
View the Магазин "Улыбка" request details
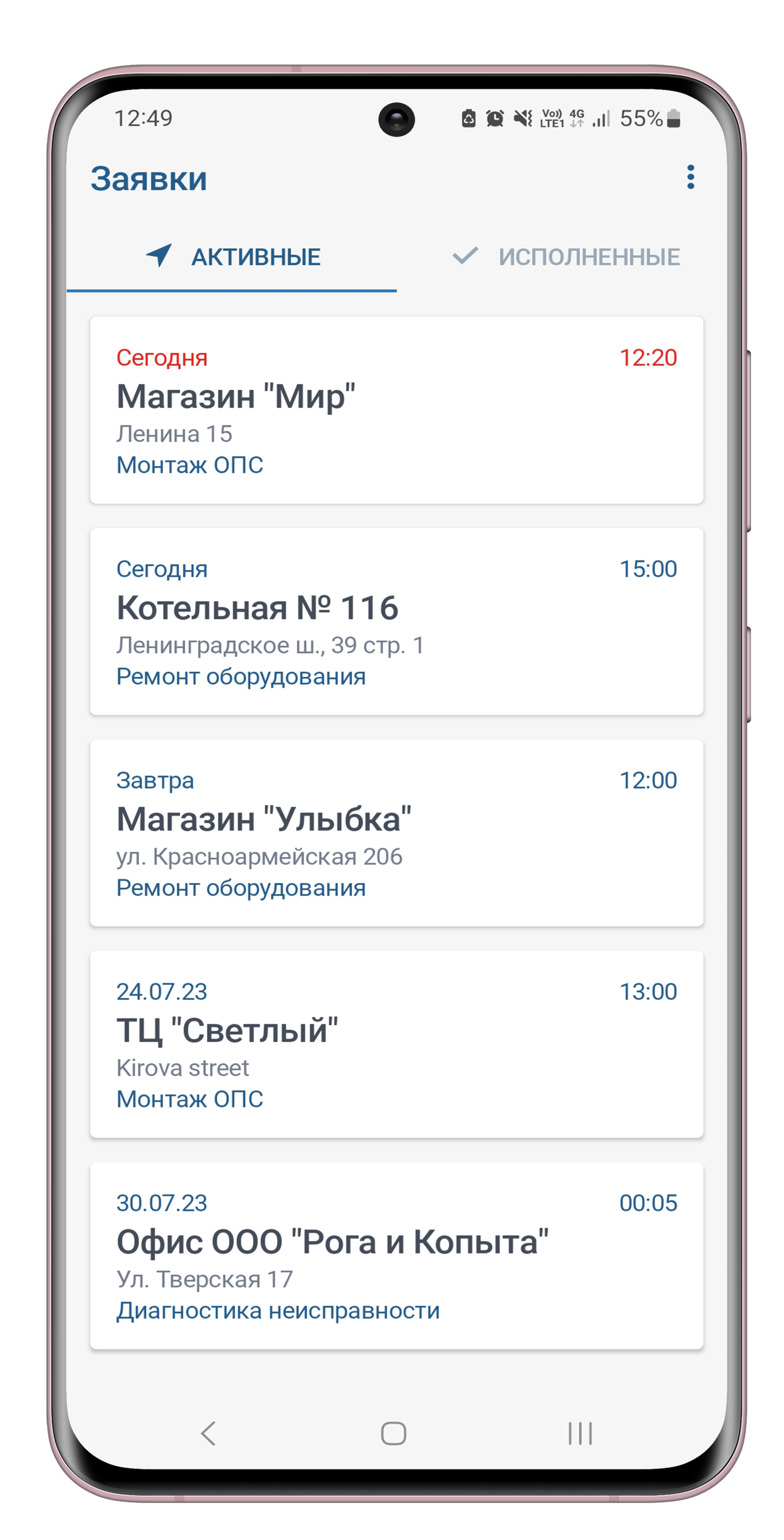(x=397, y=833)
